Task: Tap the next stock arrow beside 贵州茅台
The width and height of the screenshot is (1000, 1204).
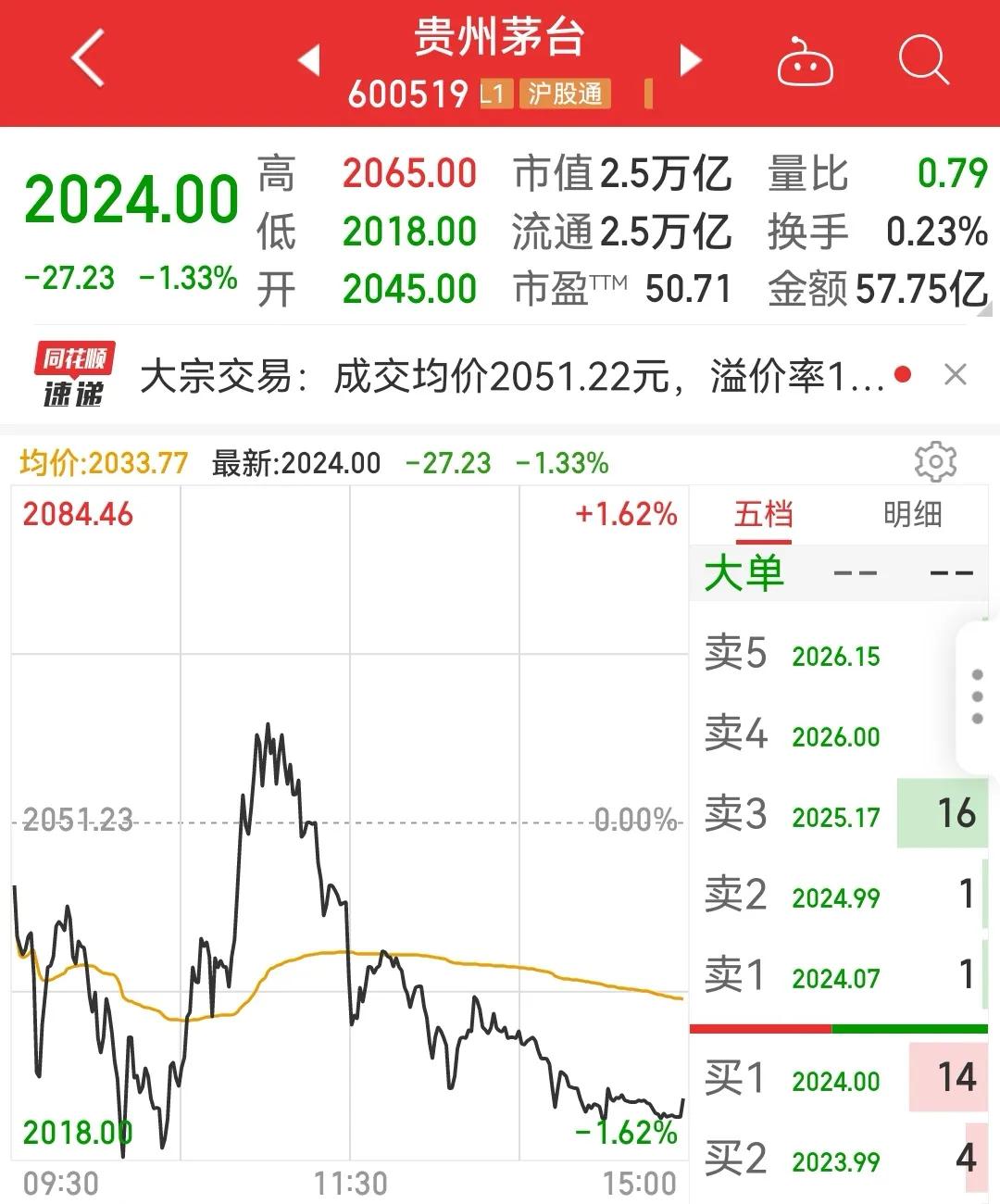Action: click(689, 58)
